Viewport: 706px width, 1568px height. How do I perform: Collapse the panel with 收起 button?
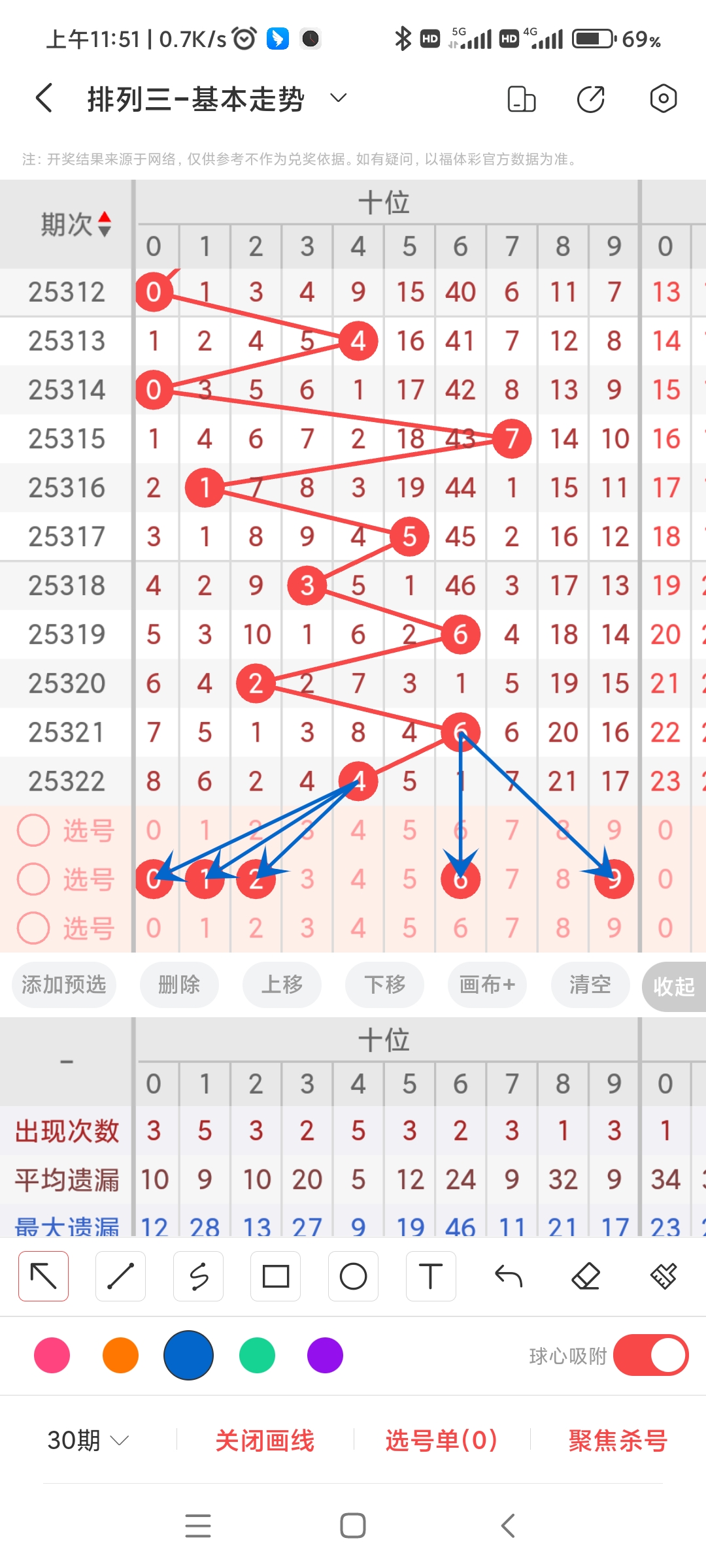tap(674, 986)
